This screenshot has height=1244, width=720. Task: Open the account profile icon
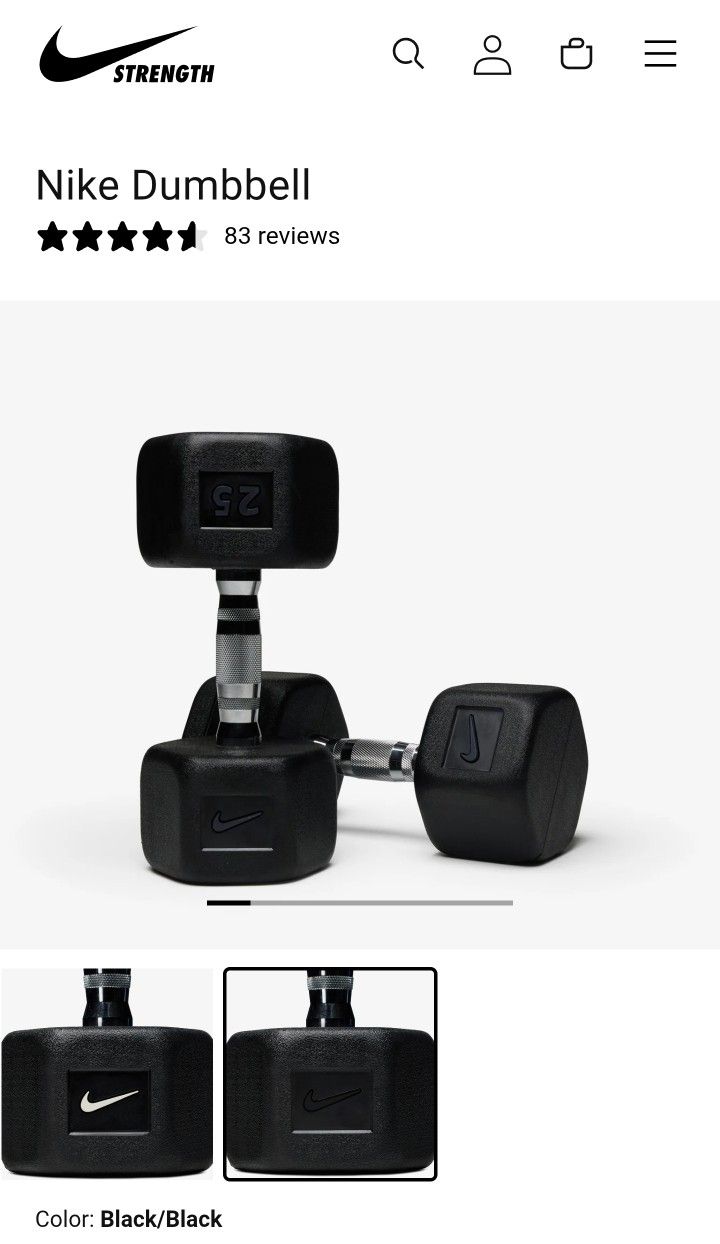click(492, 54)
